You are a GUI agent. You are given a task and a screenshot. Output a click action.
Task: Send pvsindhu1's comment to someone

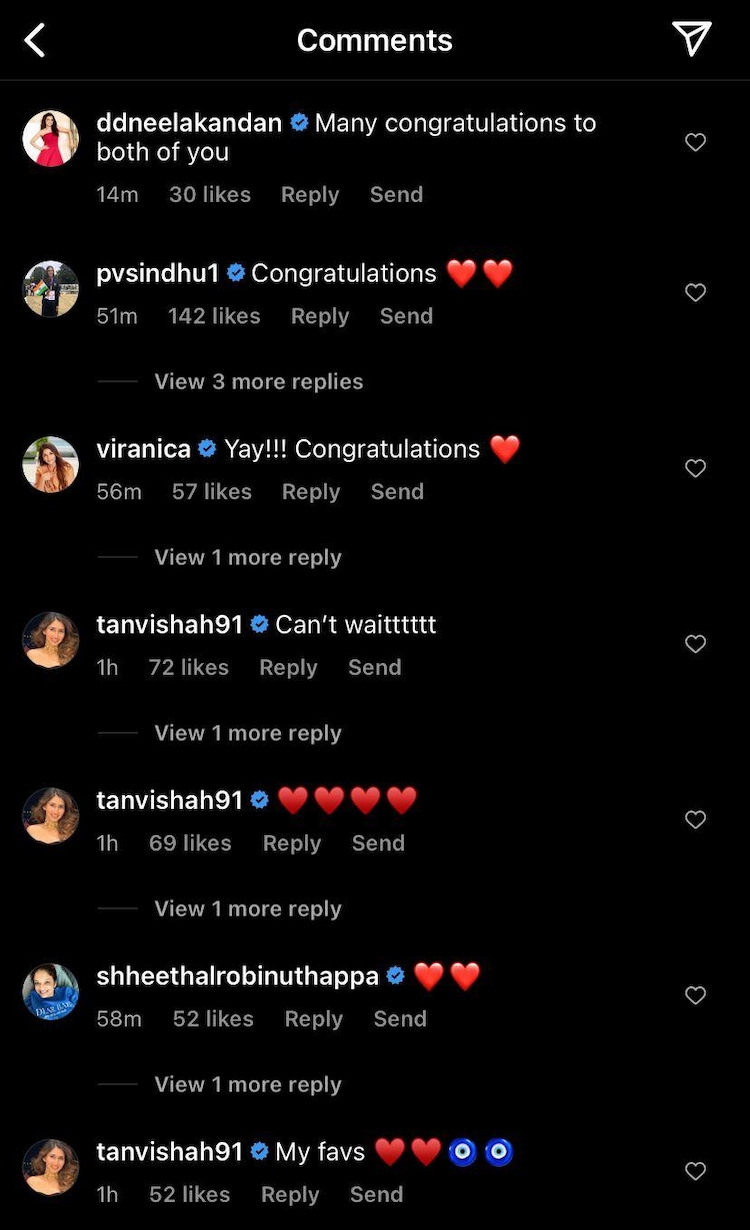(x=406, y=316)
